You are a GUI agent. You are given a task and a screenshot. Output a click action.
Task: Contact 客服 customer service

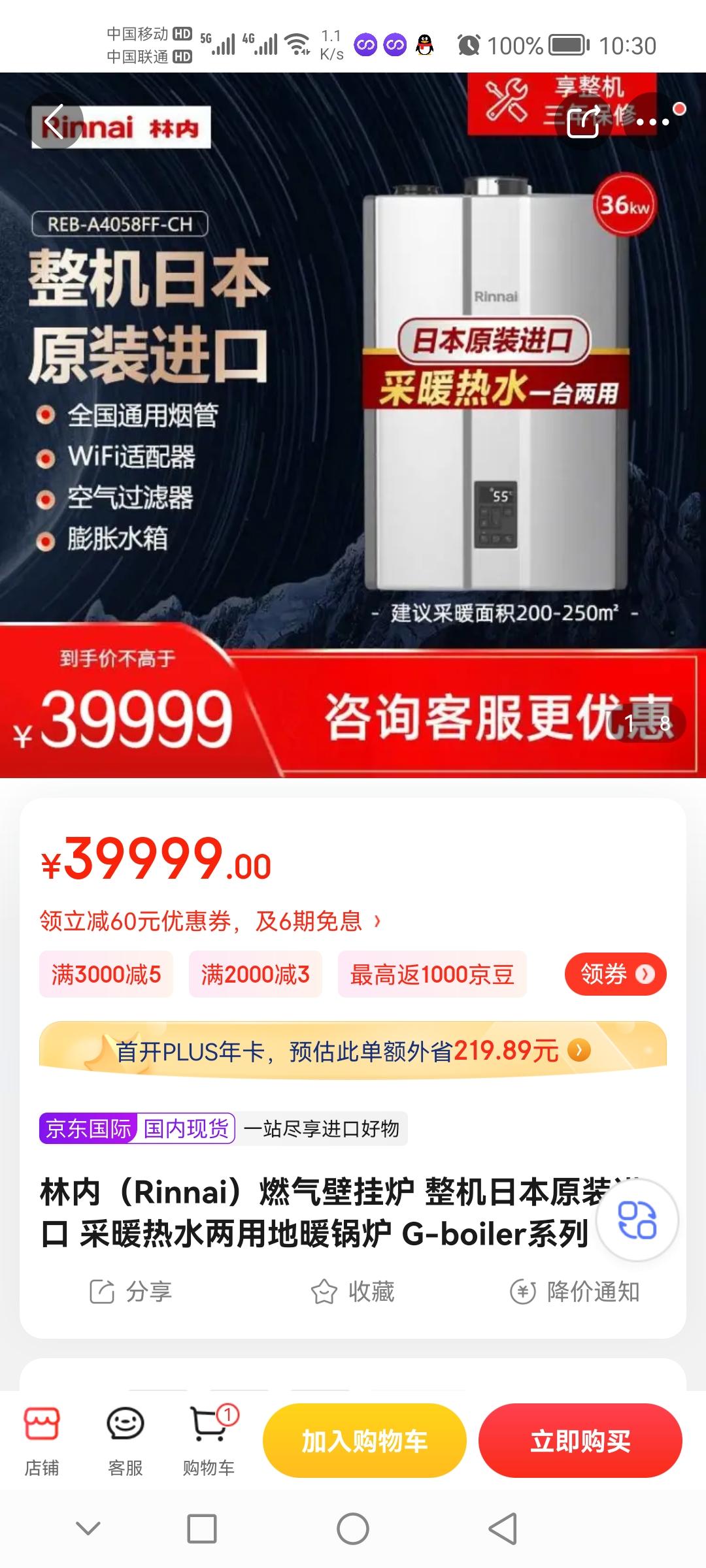pyautogui.click(x=125, y=1441)
